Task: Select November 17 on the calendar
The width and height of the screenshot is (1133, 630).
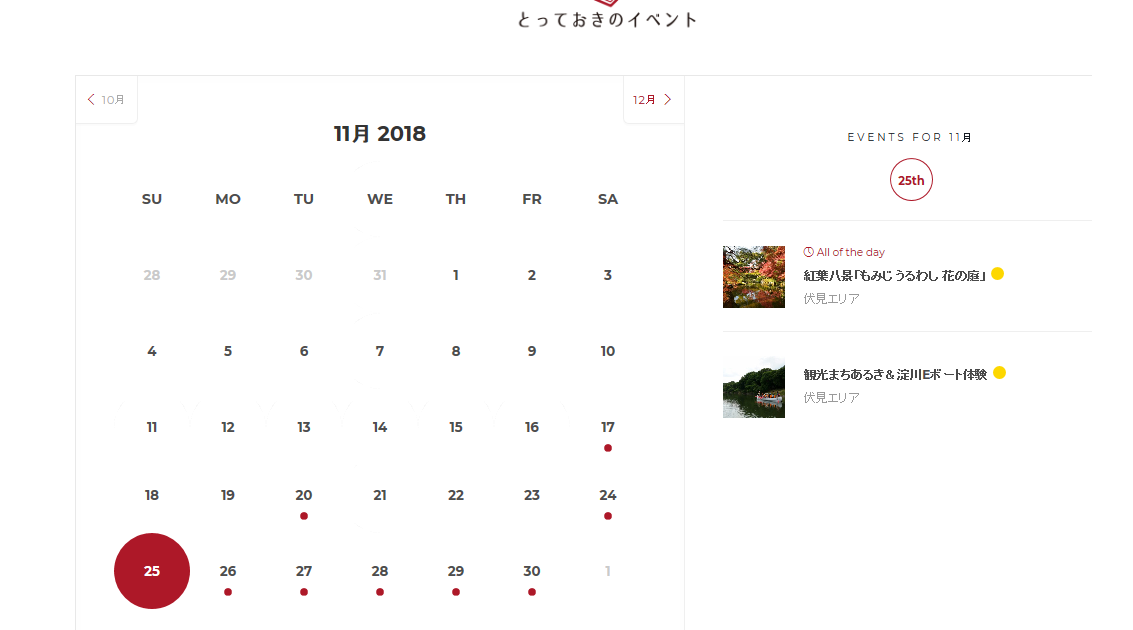Action: click(x=607, y=428)
